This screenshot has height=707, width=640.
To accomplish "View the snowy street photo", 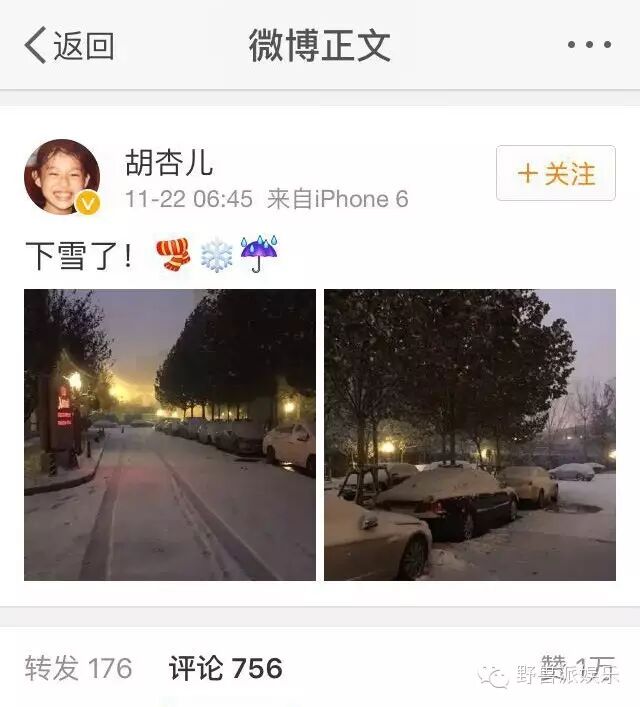I will click(x=170, y=435).
